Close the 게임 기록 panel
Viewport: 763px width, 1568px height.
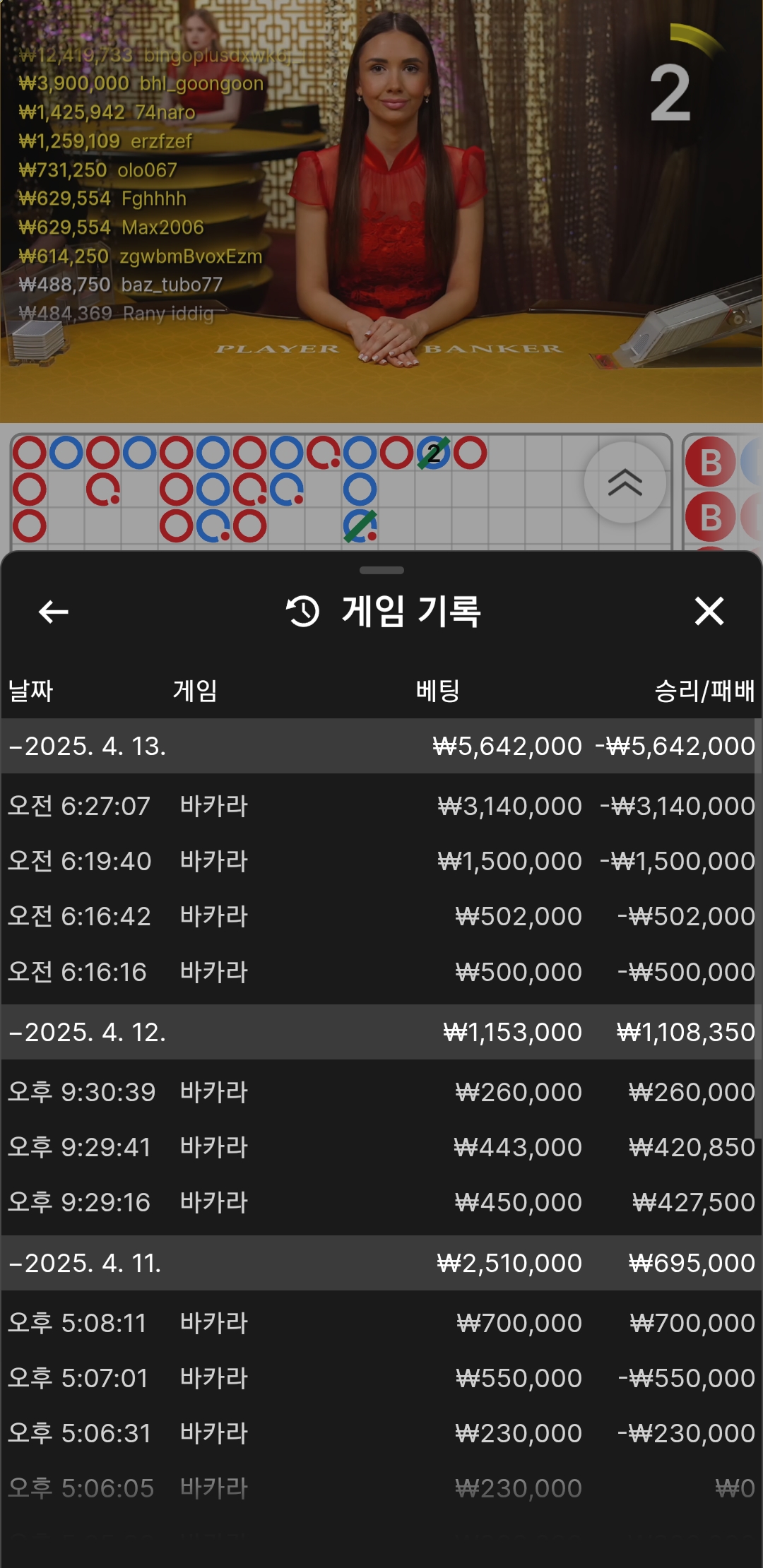coord(709,612)
